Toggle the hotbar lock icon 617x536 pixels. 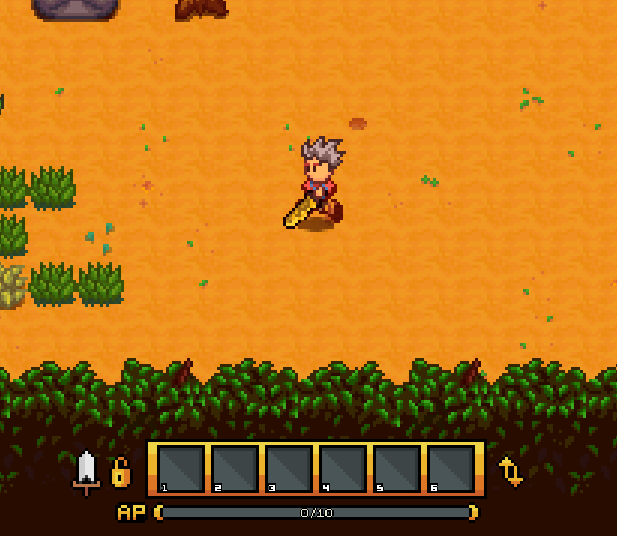click(x=120, y=472)
